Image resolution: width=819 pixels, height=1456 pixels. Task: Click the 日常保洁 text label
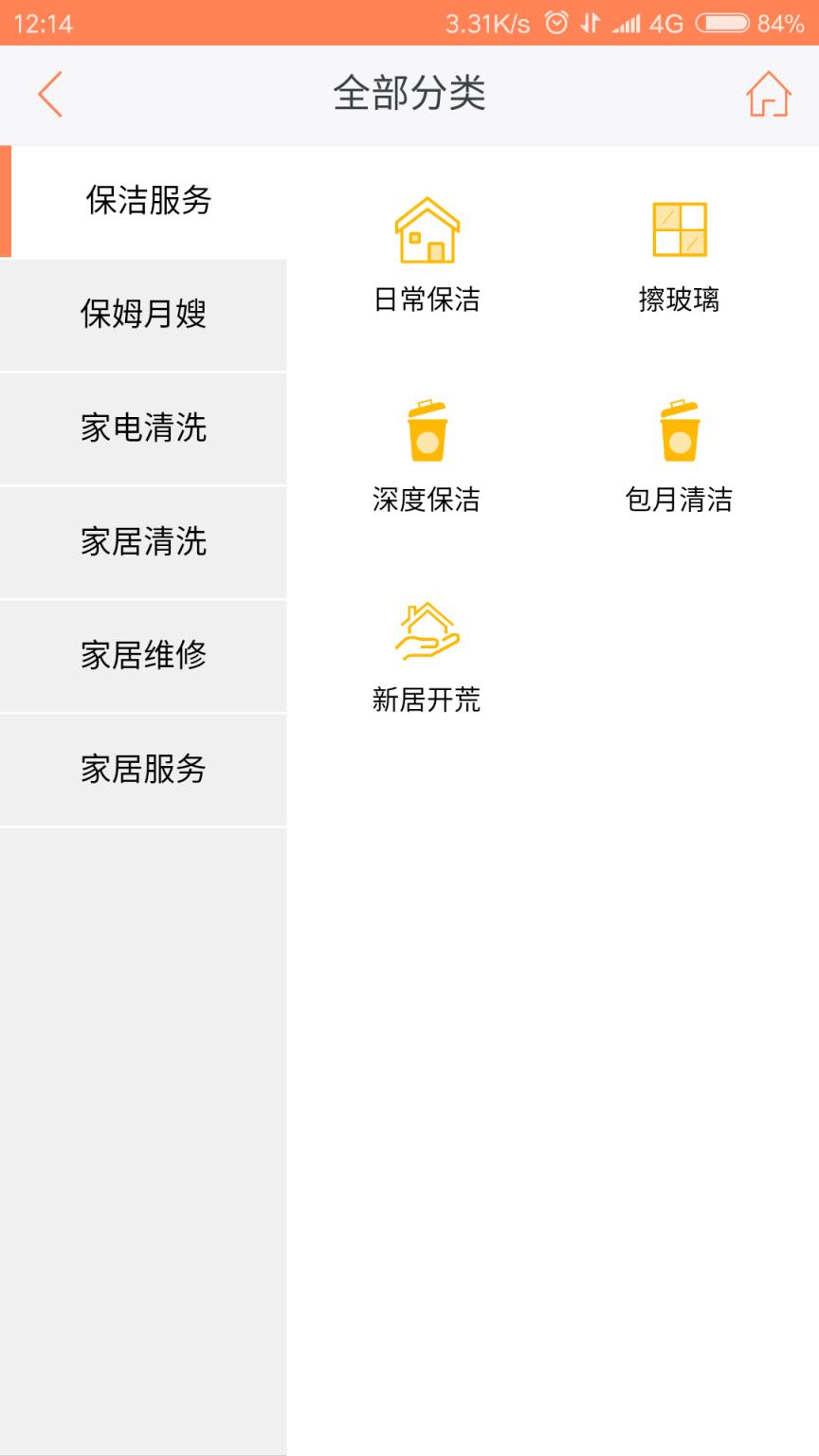(x=428, y=300)
